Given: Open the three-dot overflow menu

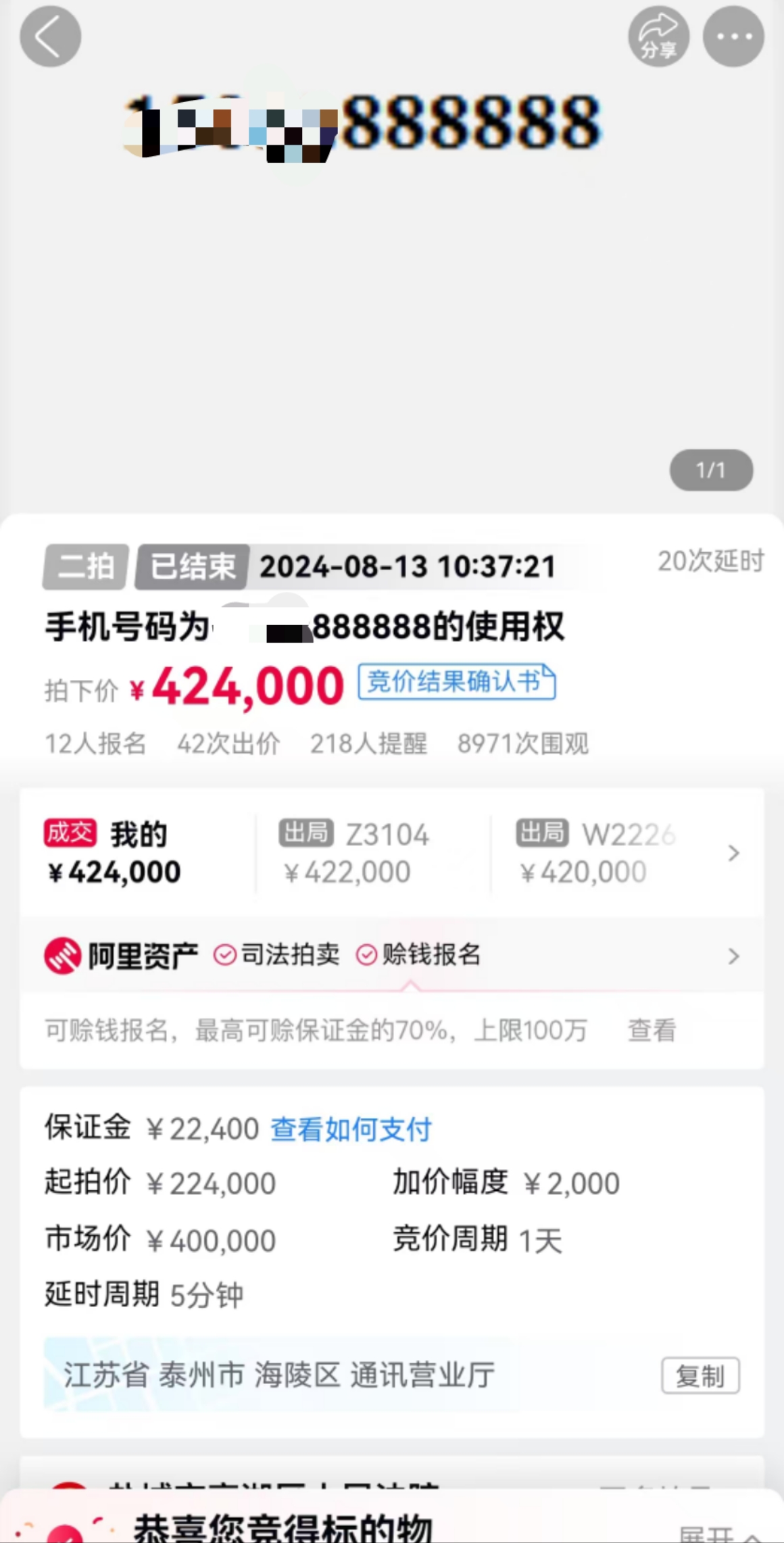Looking at the screenshot, I should coord(733,37).
